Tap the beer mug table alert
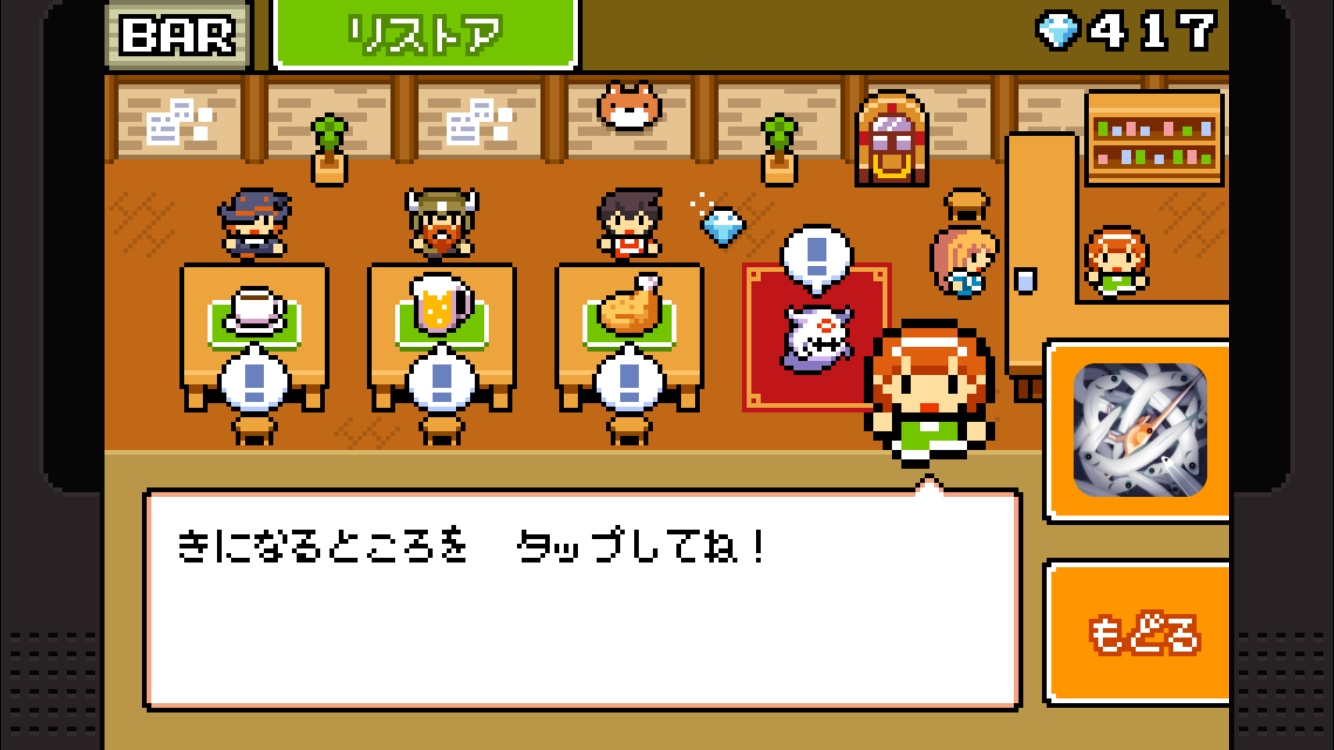This screenshot has height=750, width=1334. [442, 380]
